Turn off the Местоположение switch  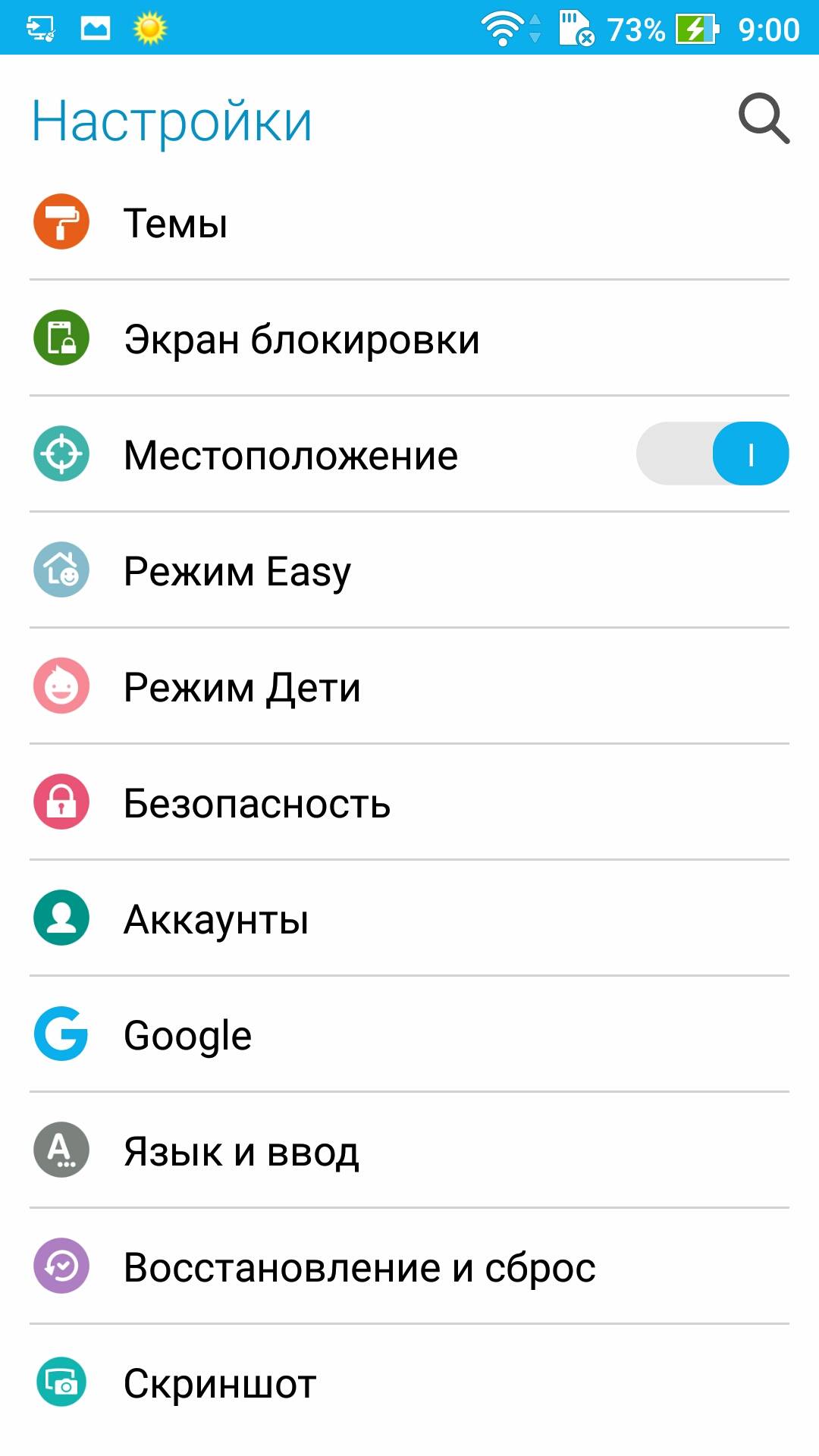pyautogui.click(x=712, y=454)
